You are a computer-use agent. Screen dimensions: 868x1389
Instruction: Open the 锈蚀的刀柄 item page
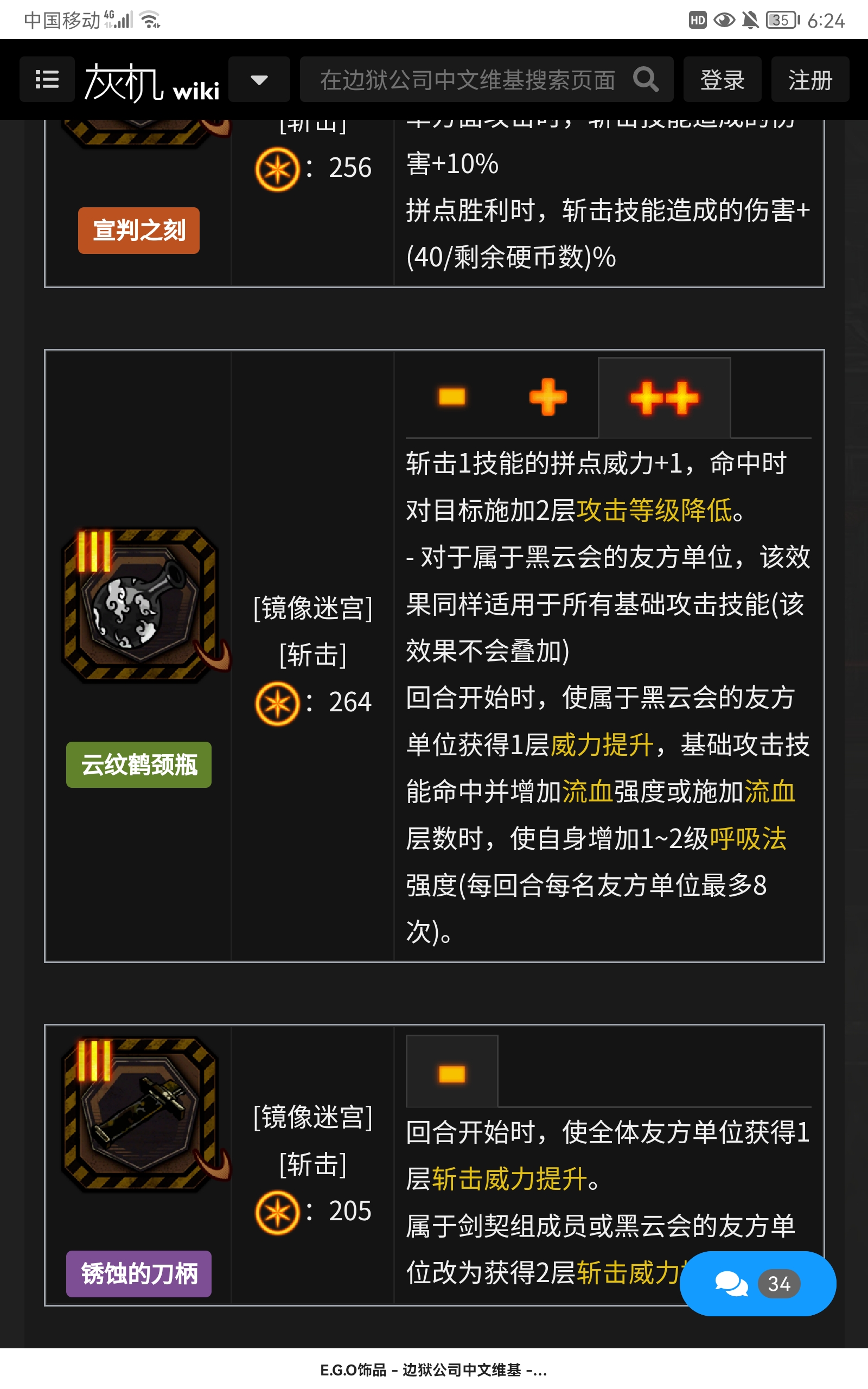[139, 1273]
